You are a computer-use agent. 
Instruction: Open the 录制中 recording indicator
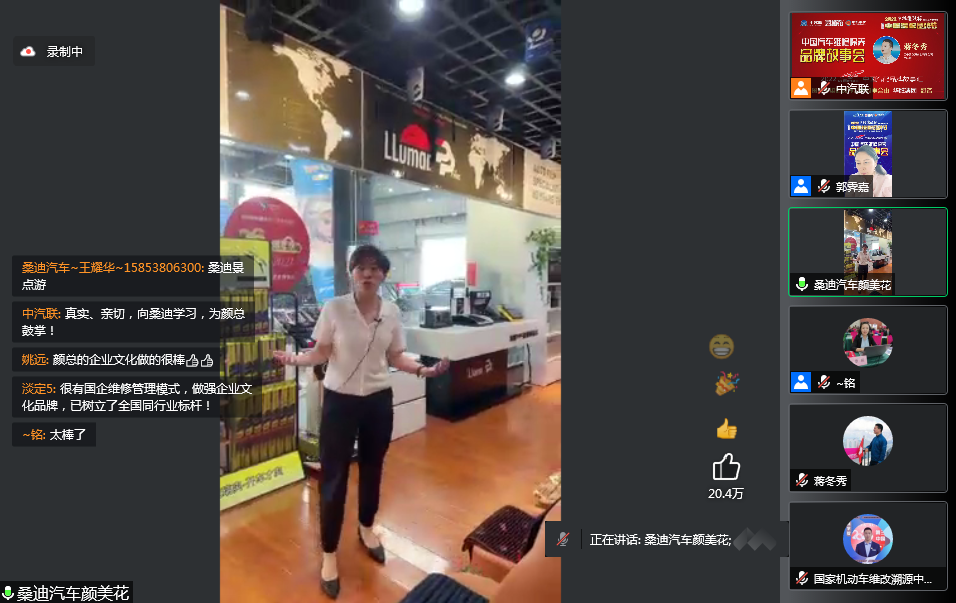click(x=55, y=51)
